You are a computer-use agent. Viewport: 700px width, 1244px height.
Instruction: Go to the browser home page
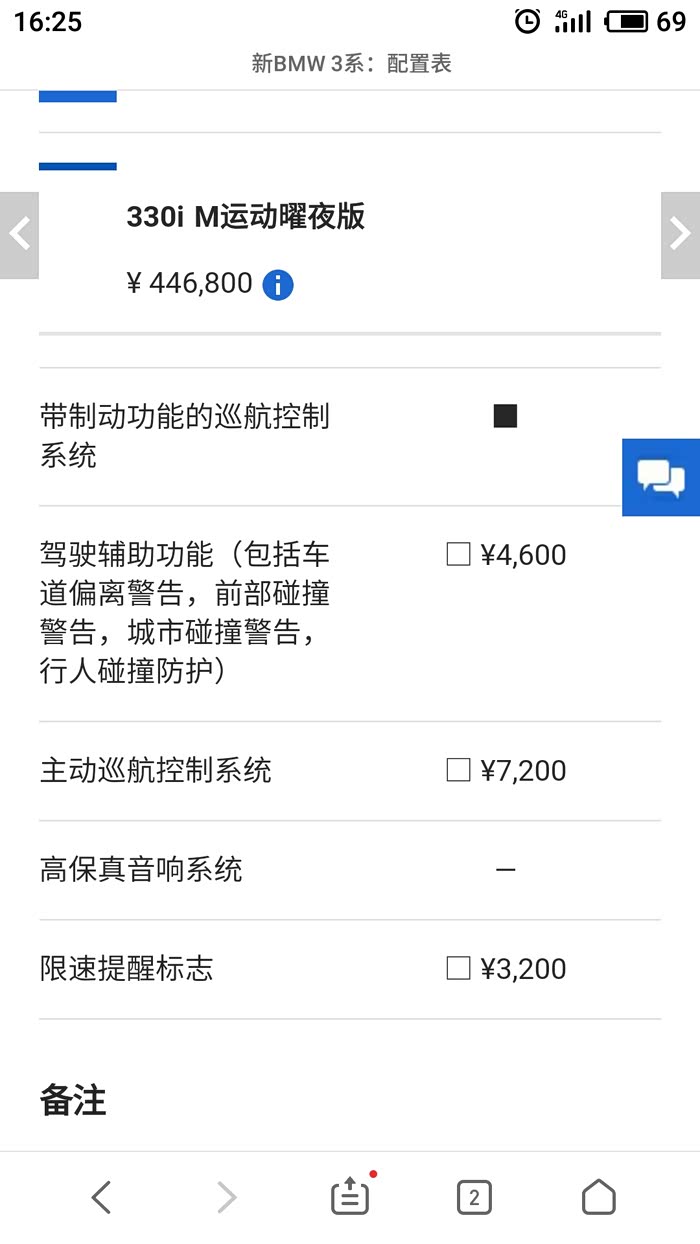click(598, 1196)
